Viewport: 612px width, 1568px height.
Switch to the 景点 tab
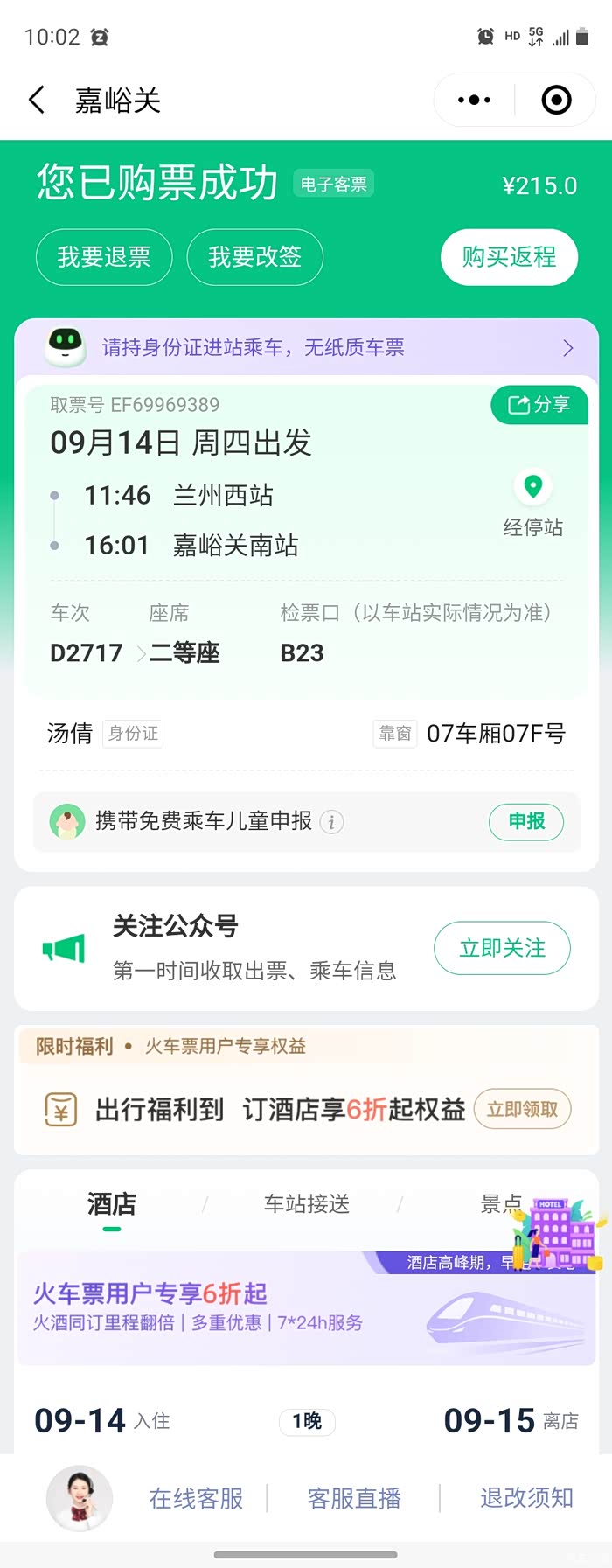[x=501, y=1204]
